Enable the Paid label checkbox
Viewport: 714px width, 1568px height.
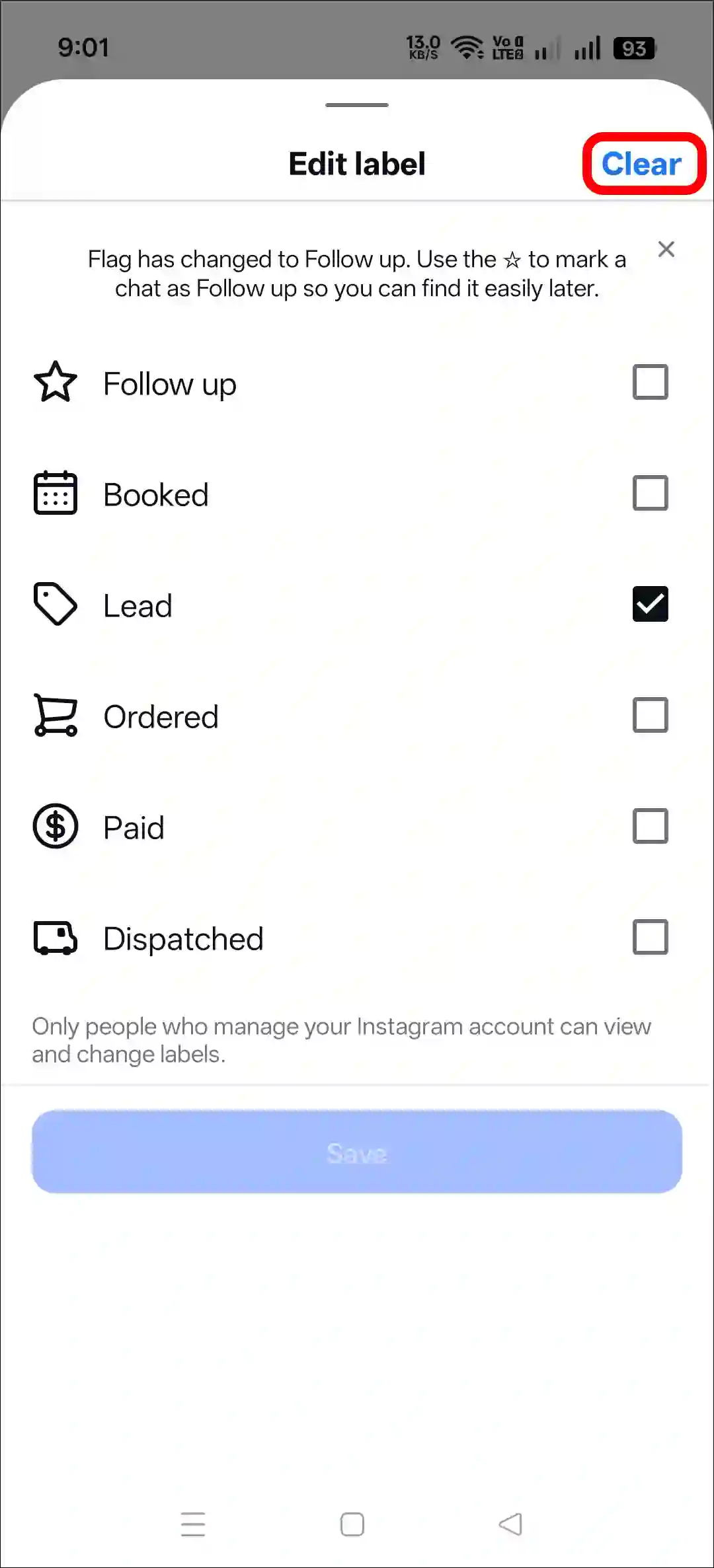pyautogui.click(x=650, y=826)
